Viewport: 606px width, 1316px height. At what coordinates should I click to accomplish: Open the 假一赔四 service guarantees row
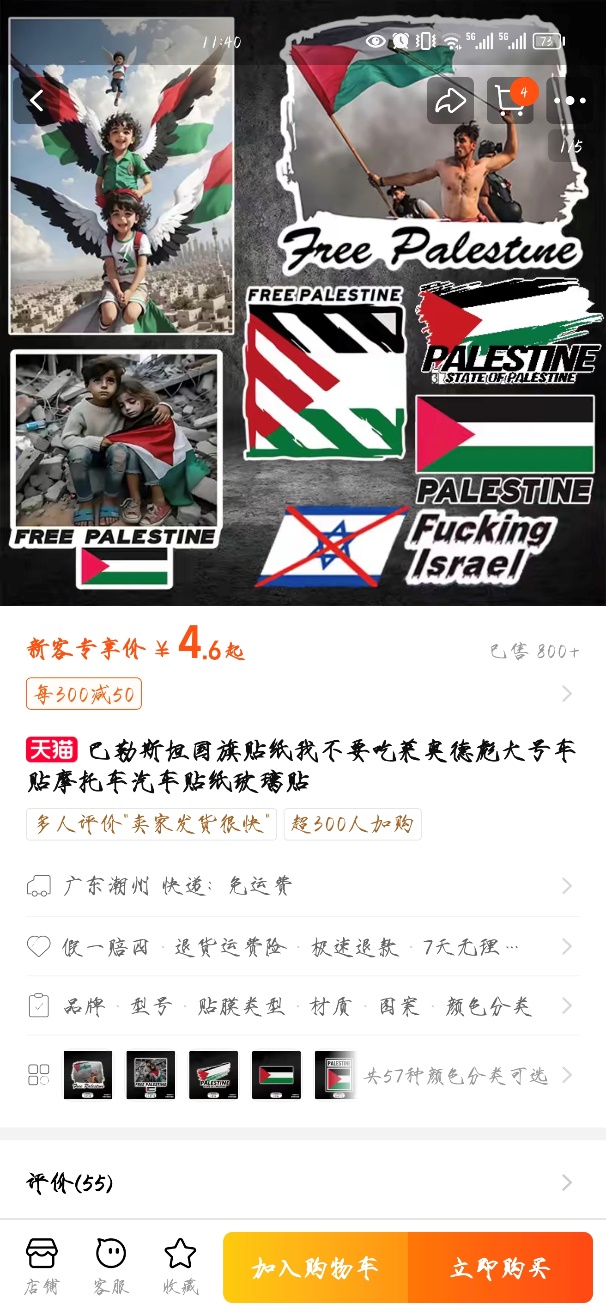point(300,946)
